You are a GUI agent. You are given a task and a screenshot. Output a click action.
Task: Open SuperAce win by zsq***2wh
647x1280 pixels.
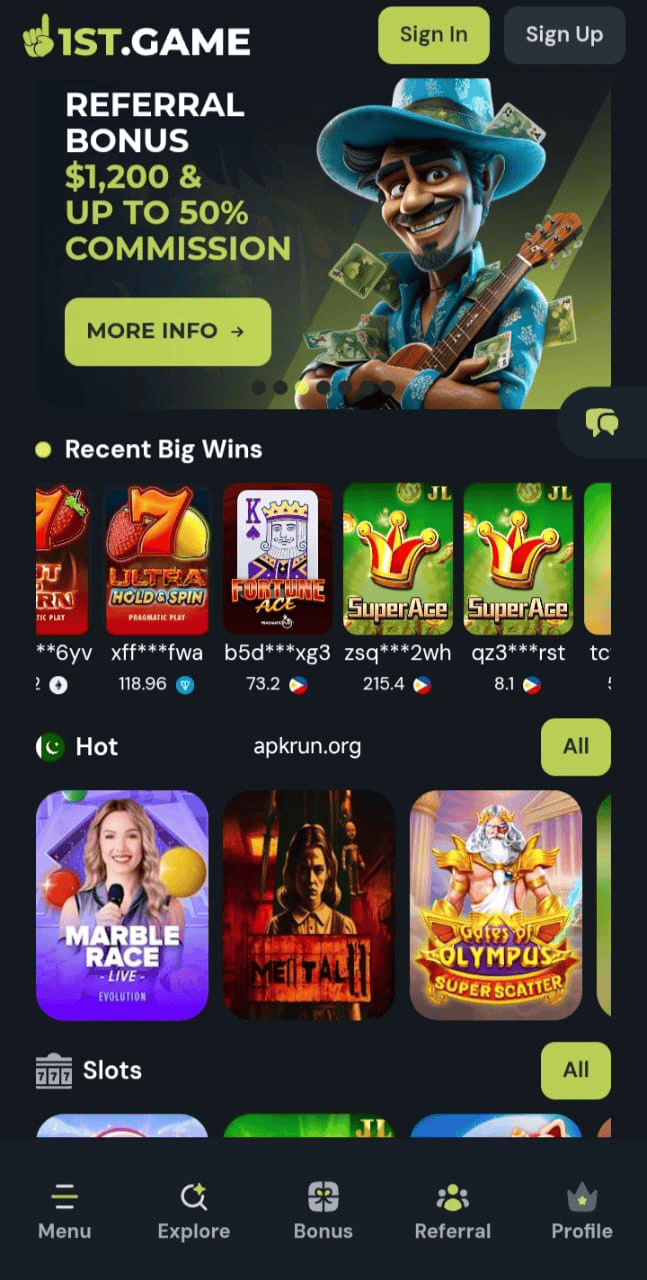397,559
